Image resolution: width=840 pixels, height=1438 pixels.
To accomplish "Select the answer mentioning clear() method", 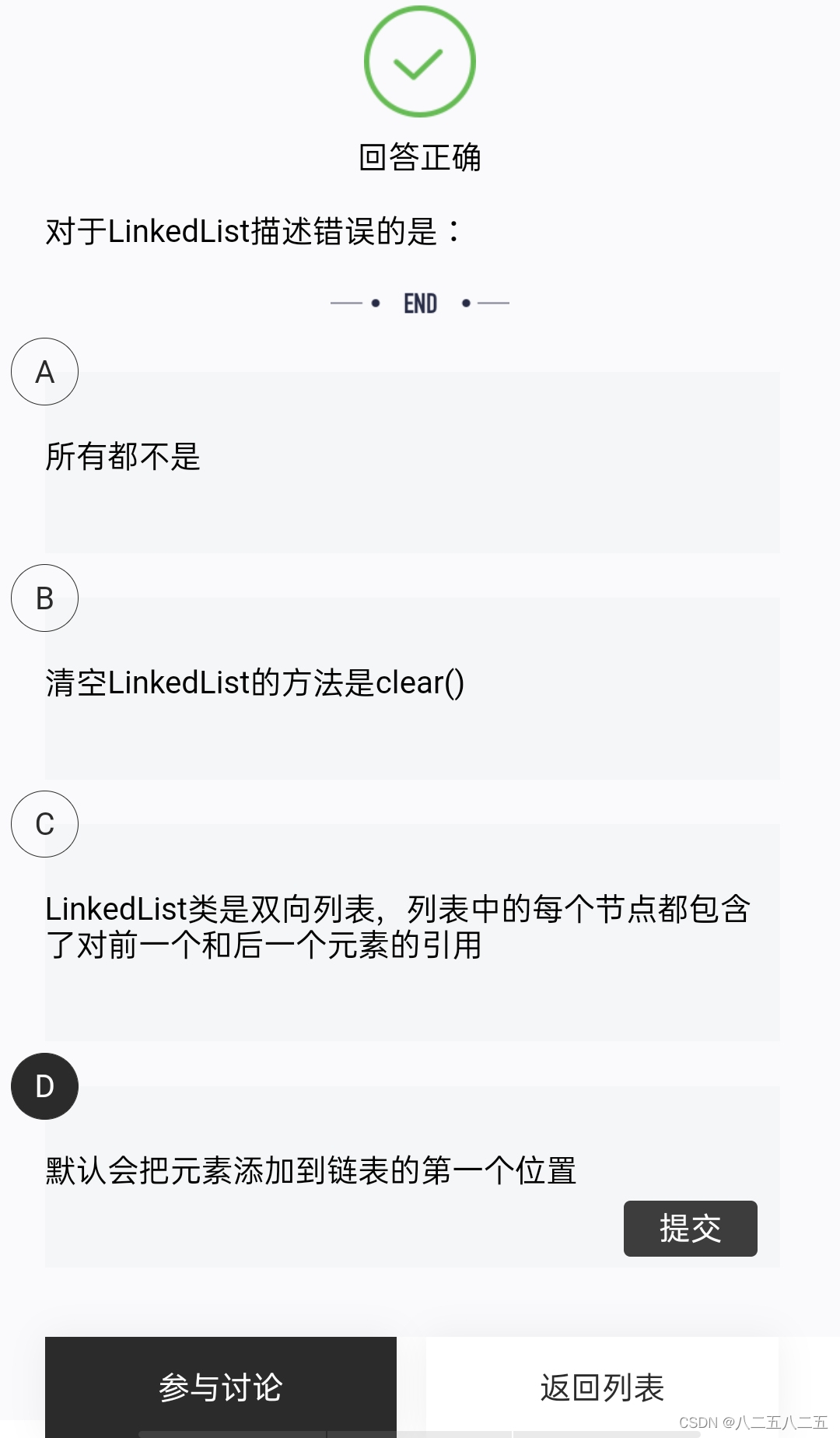I will pyautogui.click(x=412, y=683).
